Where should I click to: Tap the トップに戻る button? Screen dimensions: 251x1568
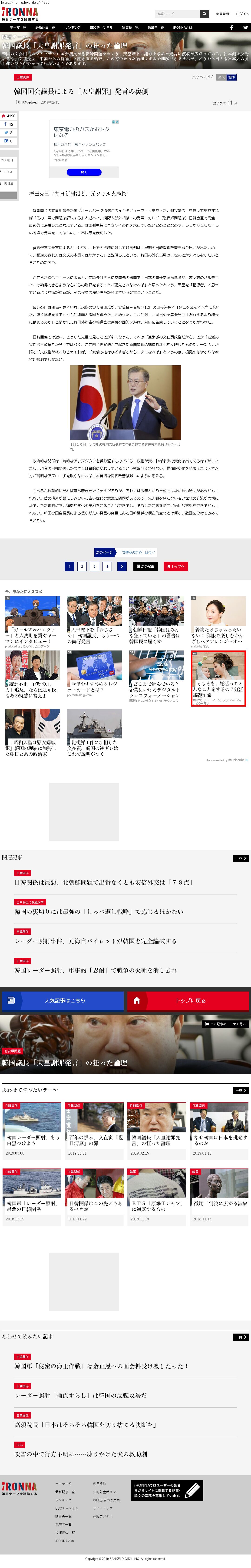coord(188,1000)
